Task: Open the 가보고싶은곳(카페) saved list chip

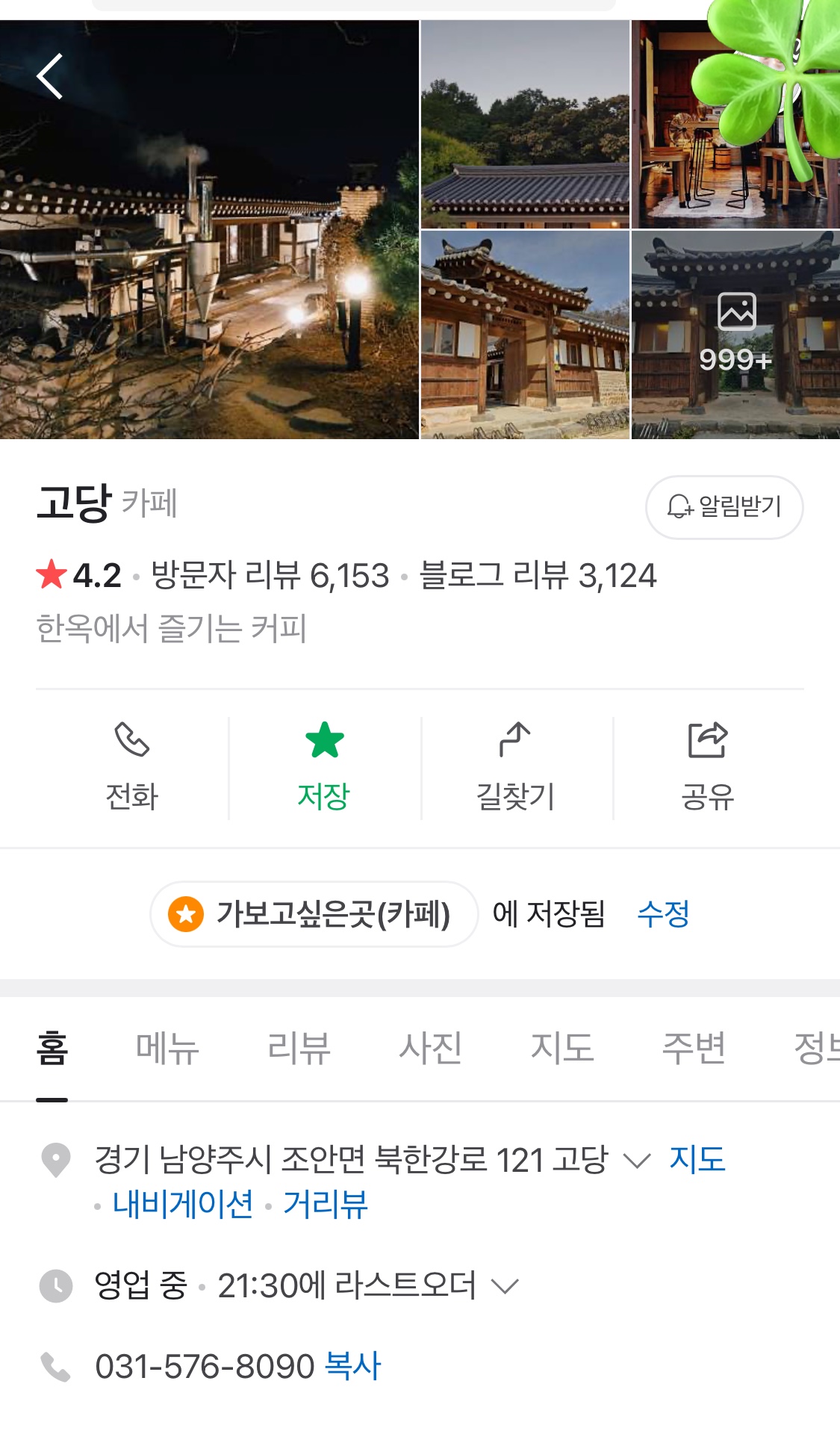Action: coord(314,914)
